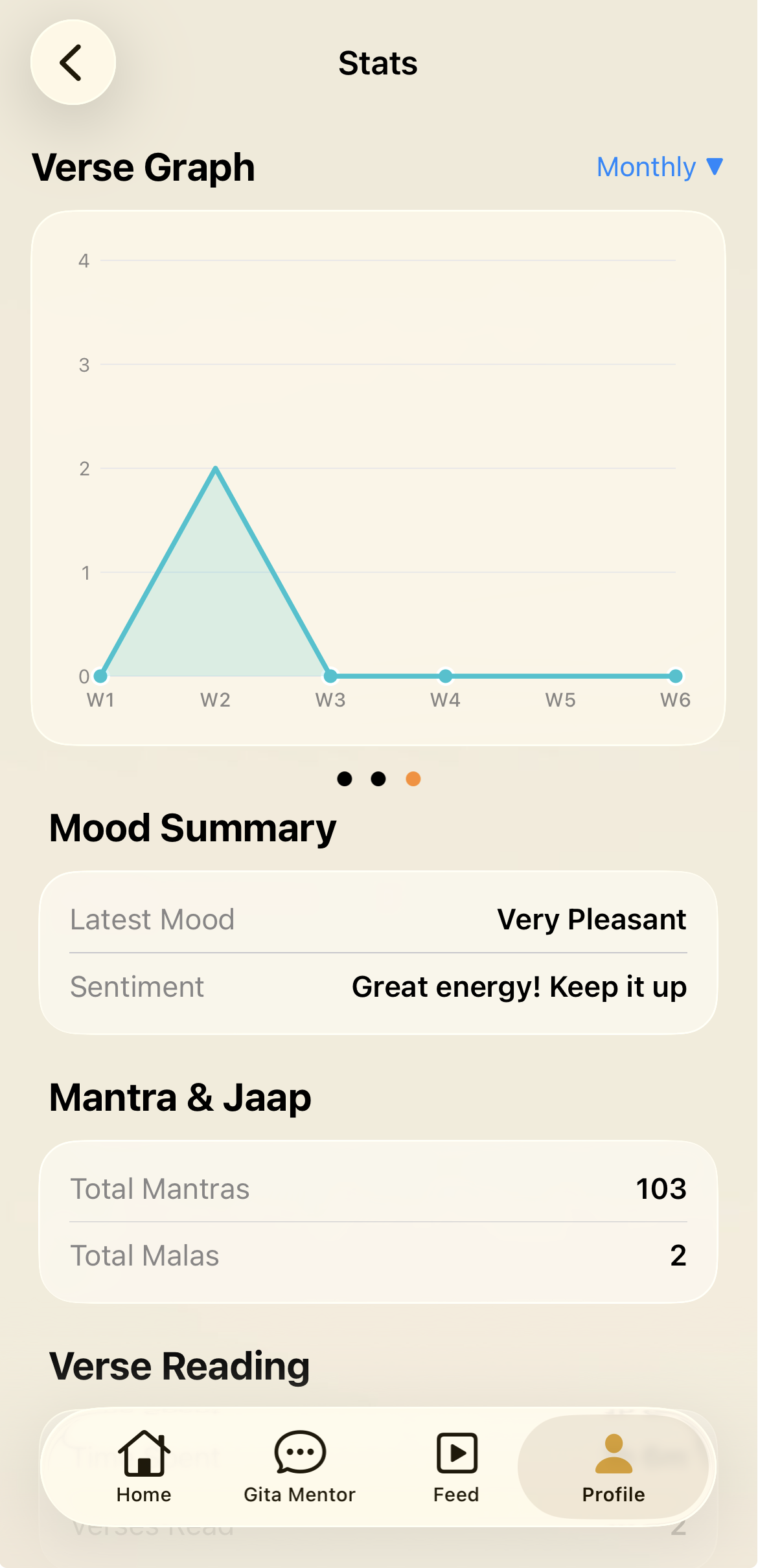This screenshot has height=1568, width=758.
Task: Select the Profile tab
Action: 614,1466
